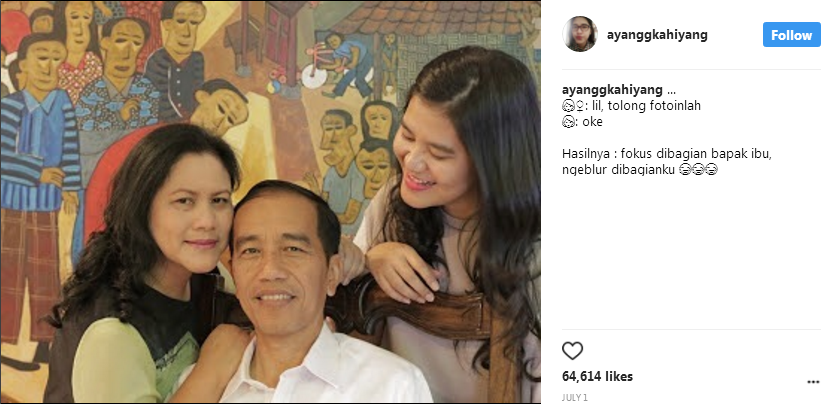Open the ayanggkahiyang username in the header
The height and width of the screenshot is (404, 838).
pos(657,35)
